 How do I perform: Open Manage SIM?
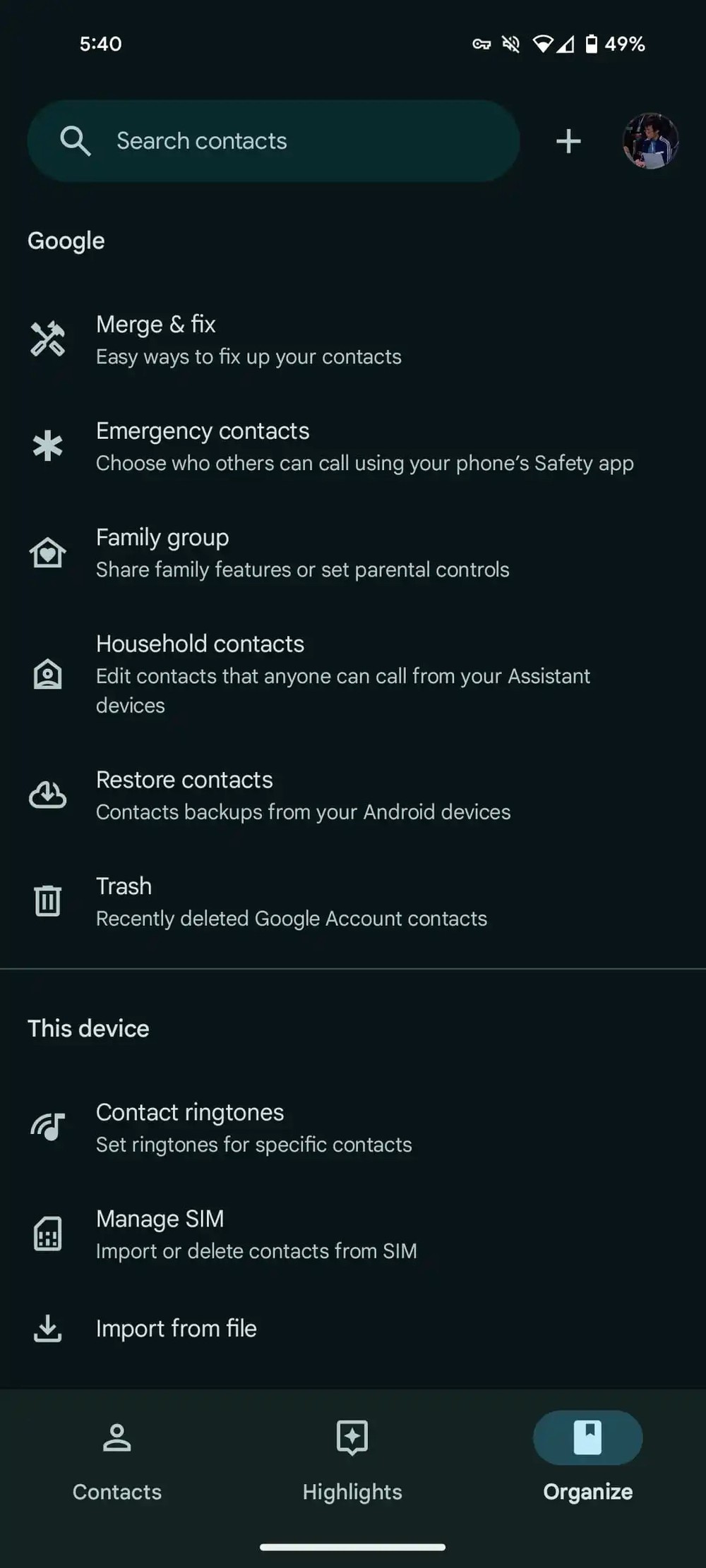click(254, 1234)
